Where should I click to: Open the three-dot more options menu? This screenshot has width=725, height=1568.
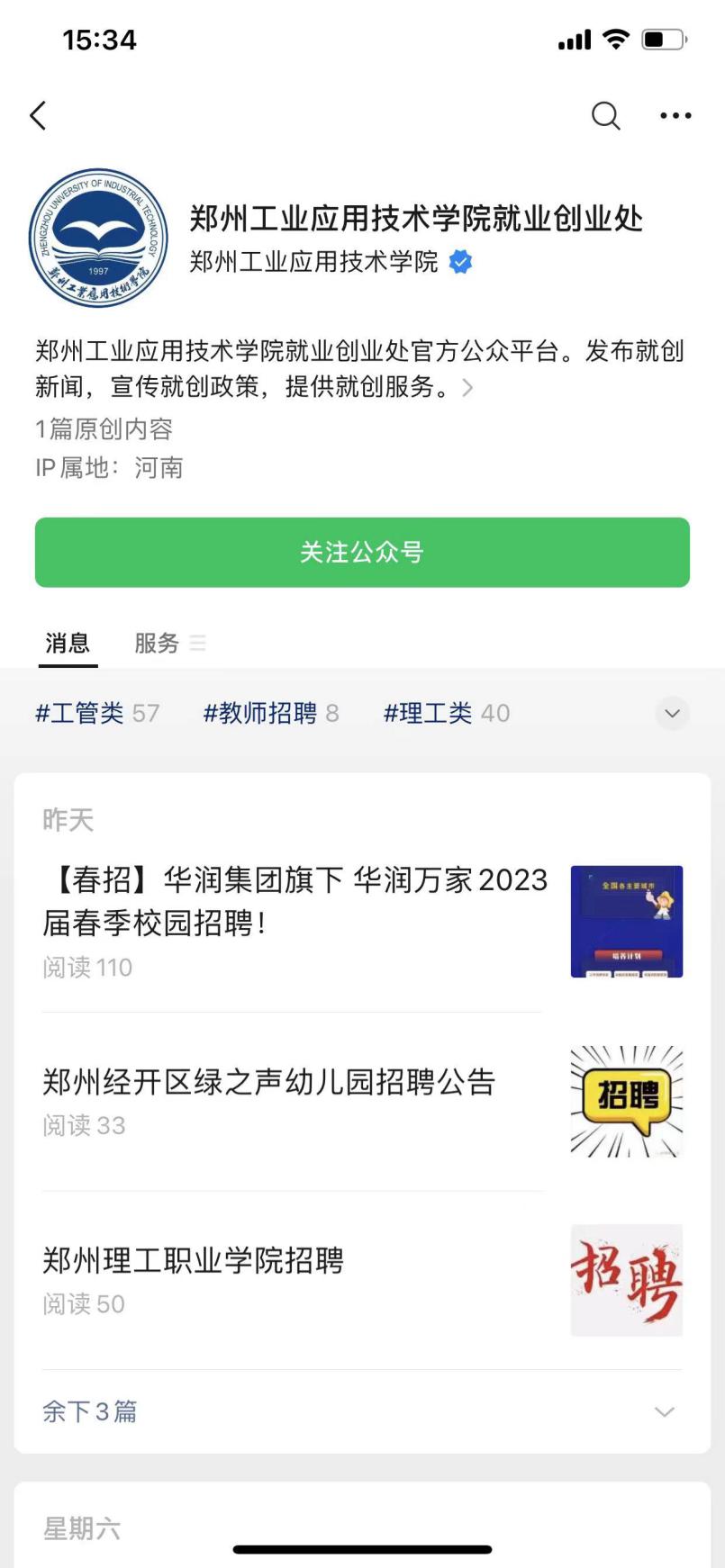(675, 116)
